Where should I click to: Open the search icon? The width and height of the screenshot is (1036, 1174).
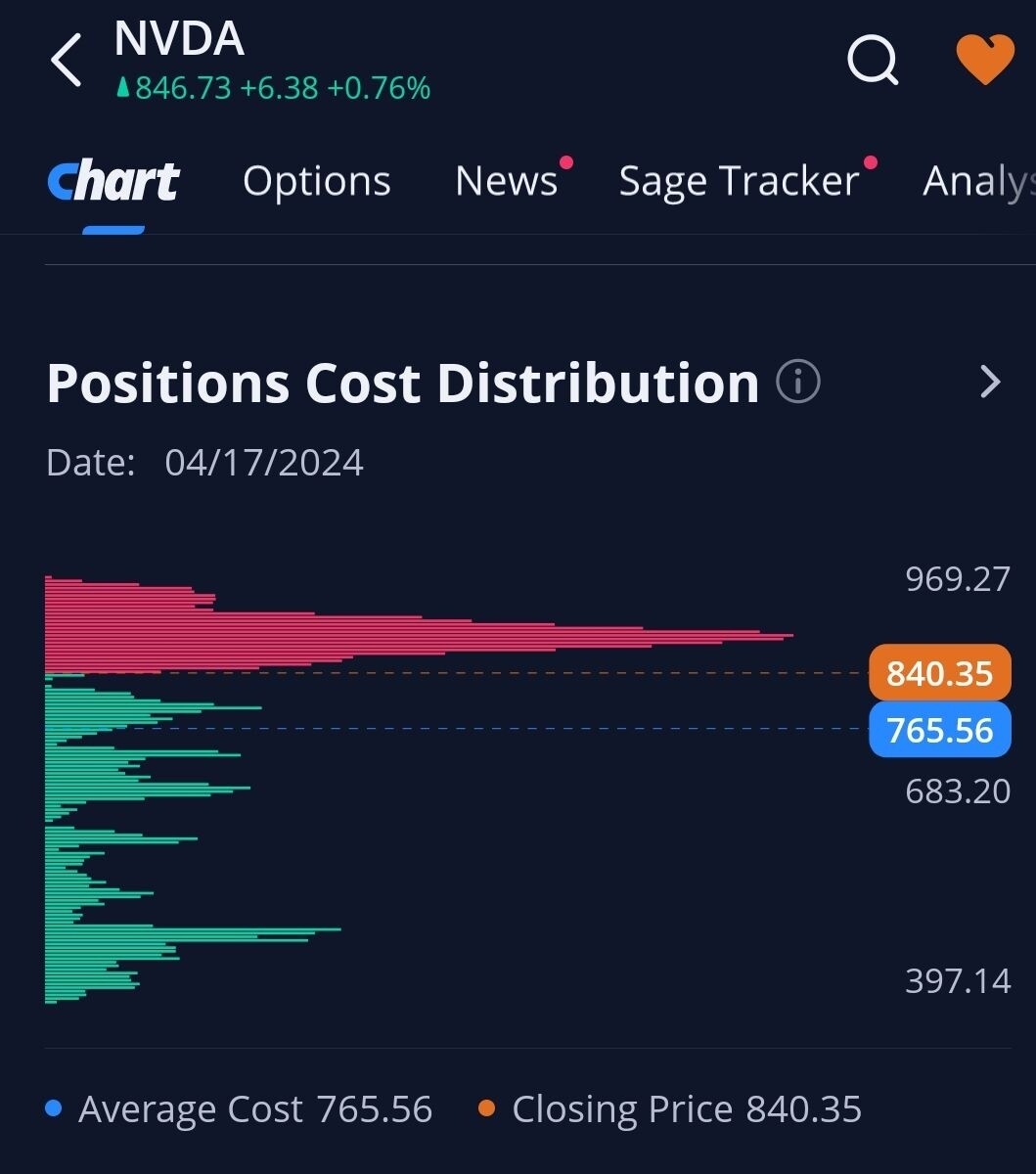pos(872,61)
